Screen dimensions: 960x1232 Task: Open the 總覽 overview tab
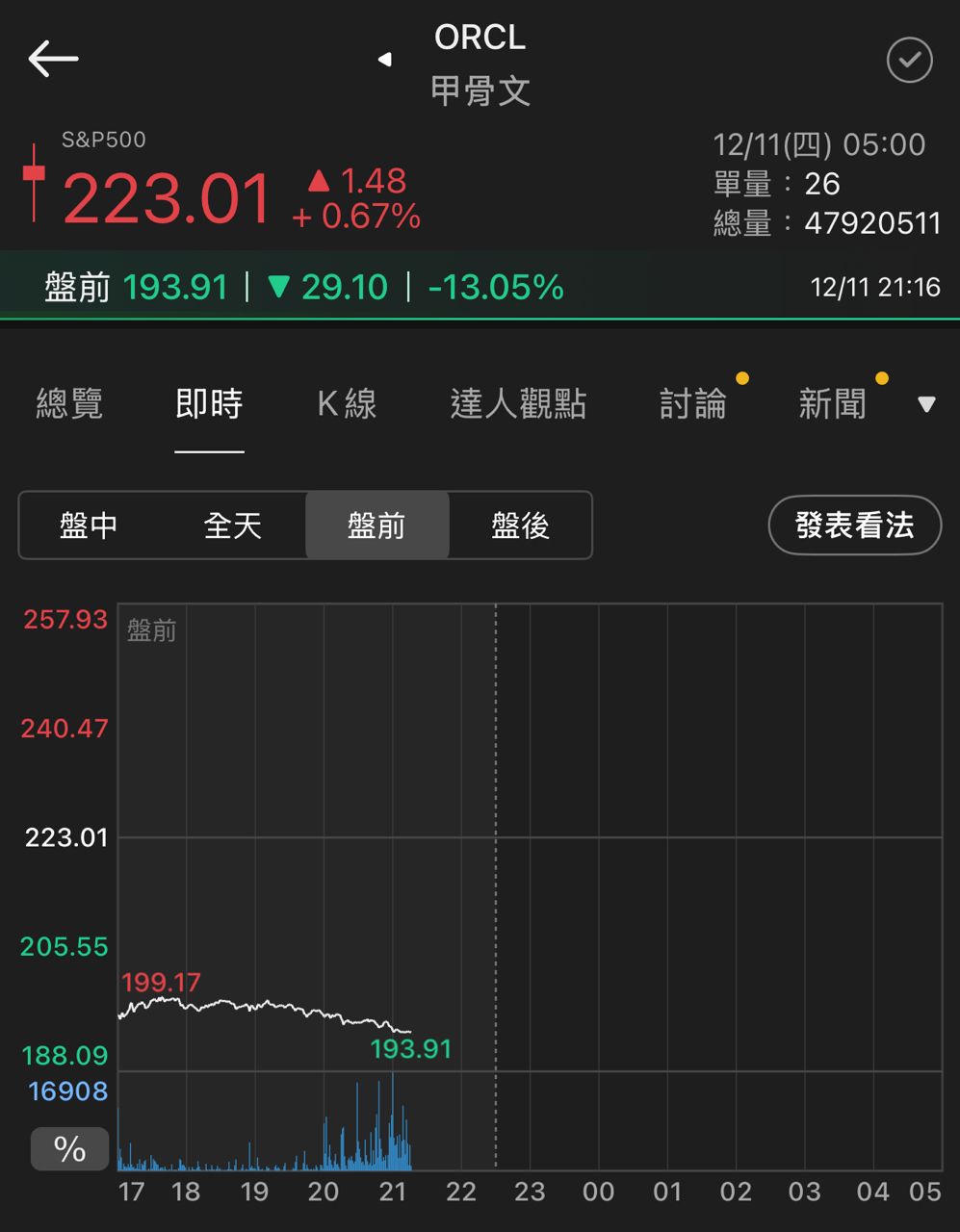pyautogui.click(x=69, y=404)
